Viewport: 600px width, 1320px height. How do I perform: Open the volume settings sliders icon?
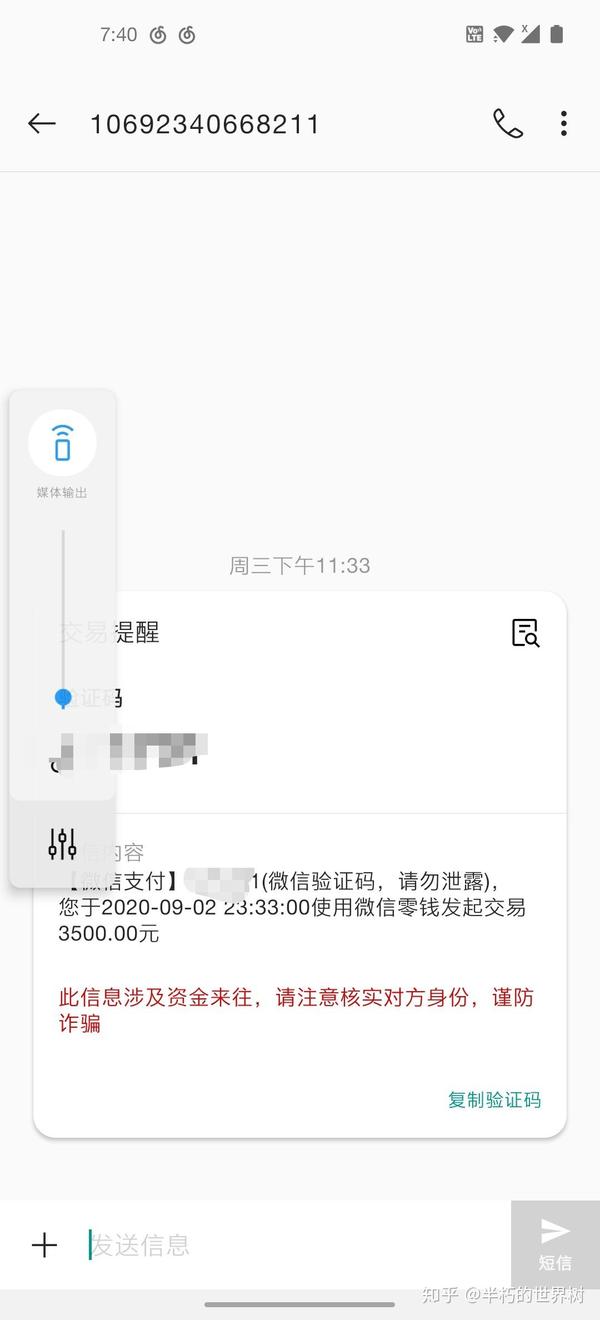coord(62,845)
